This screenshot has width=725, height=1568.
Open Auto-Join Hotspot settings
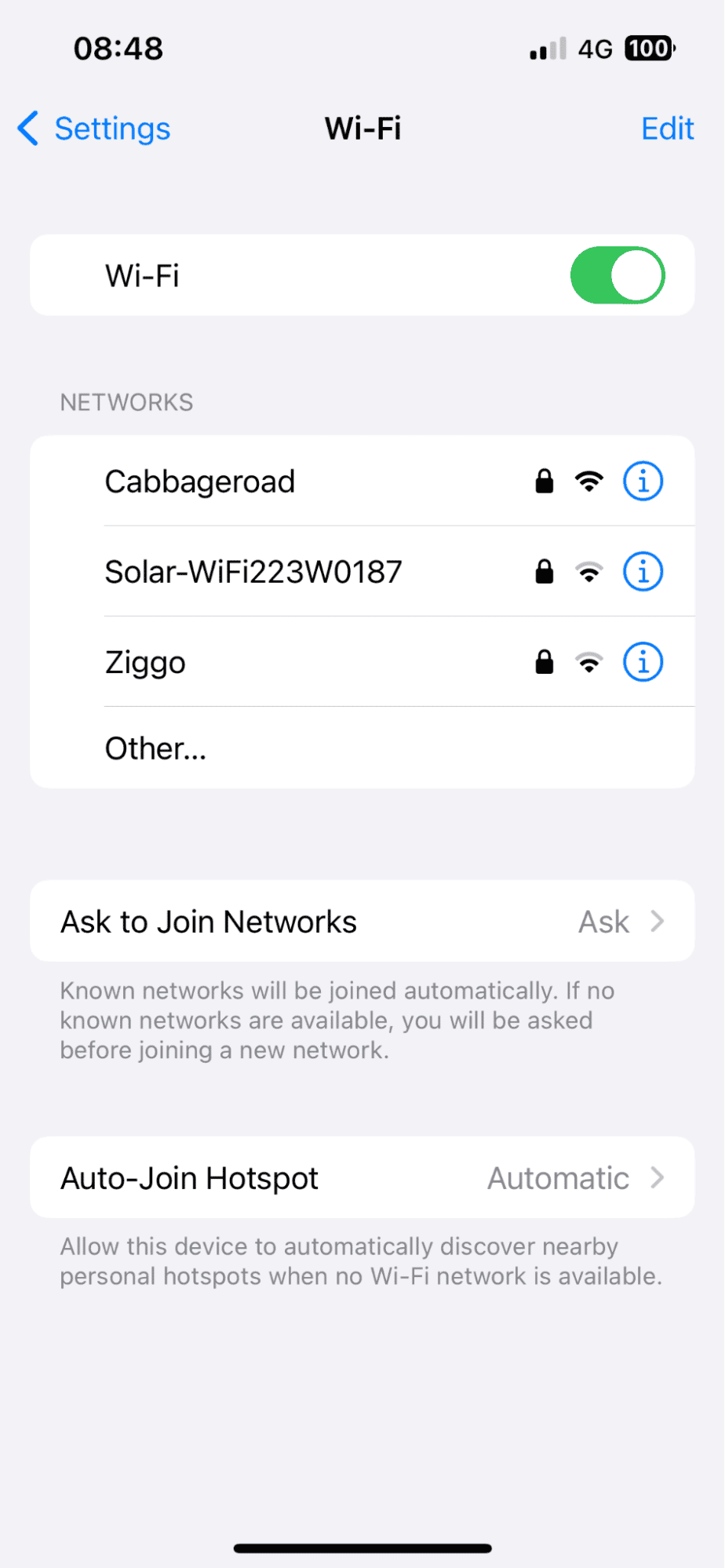pos(362,1177)
